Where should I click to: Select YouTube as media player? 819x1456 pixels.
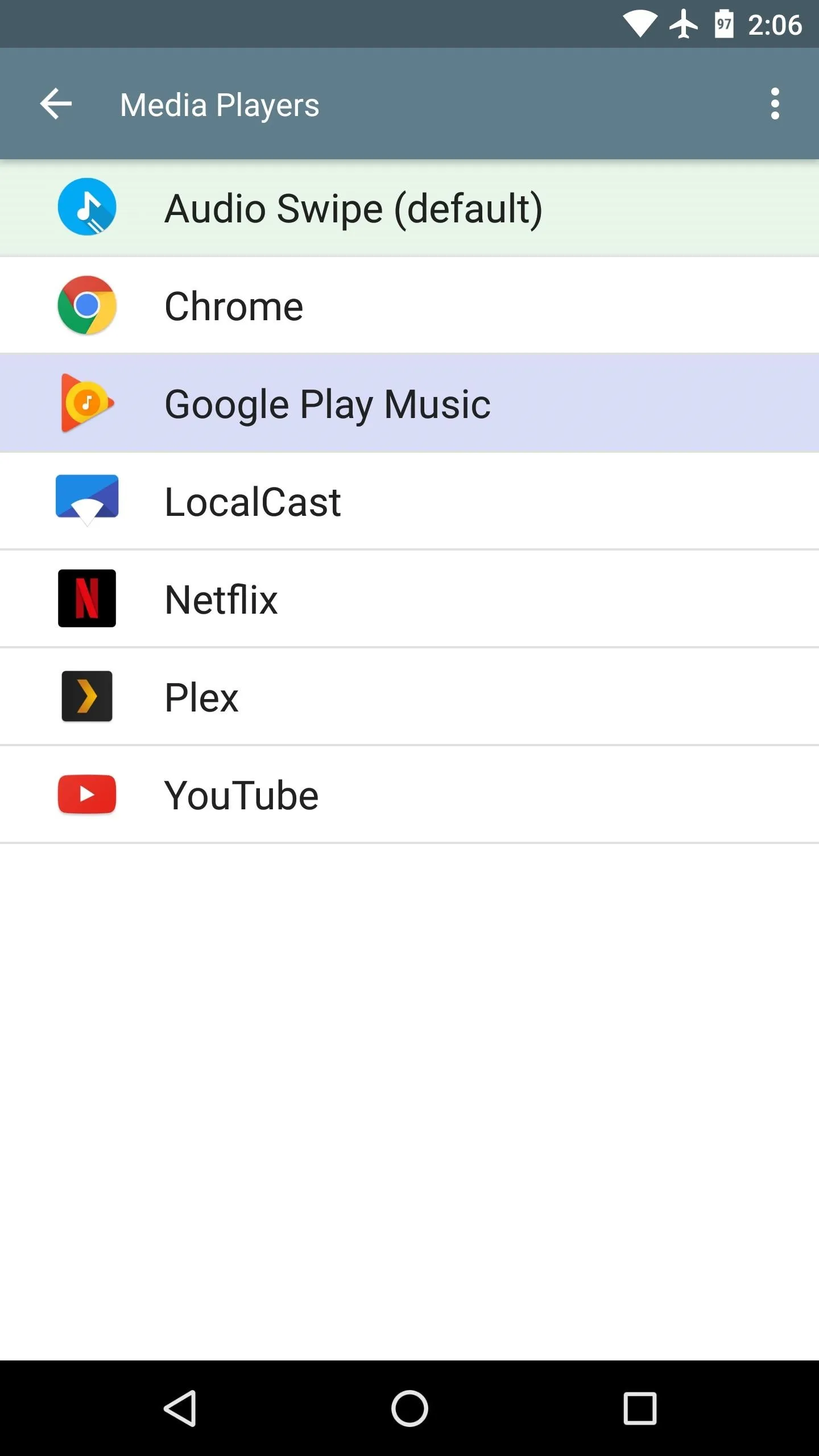(409, 795)
